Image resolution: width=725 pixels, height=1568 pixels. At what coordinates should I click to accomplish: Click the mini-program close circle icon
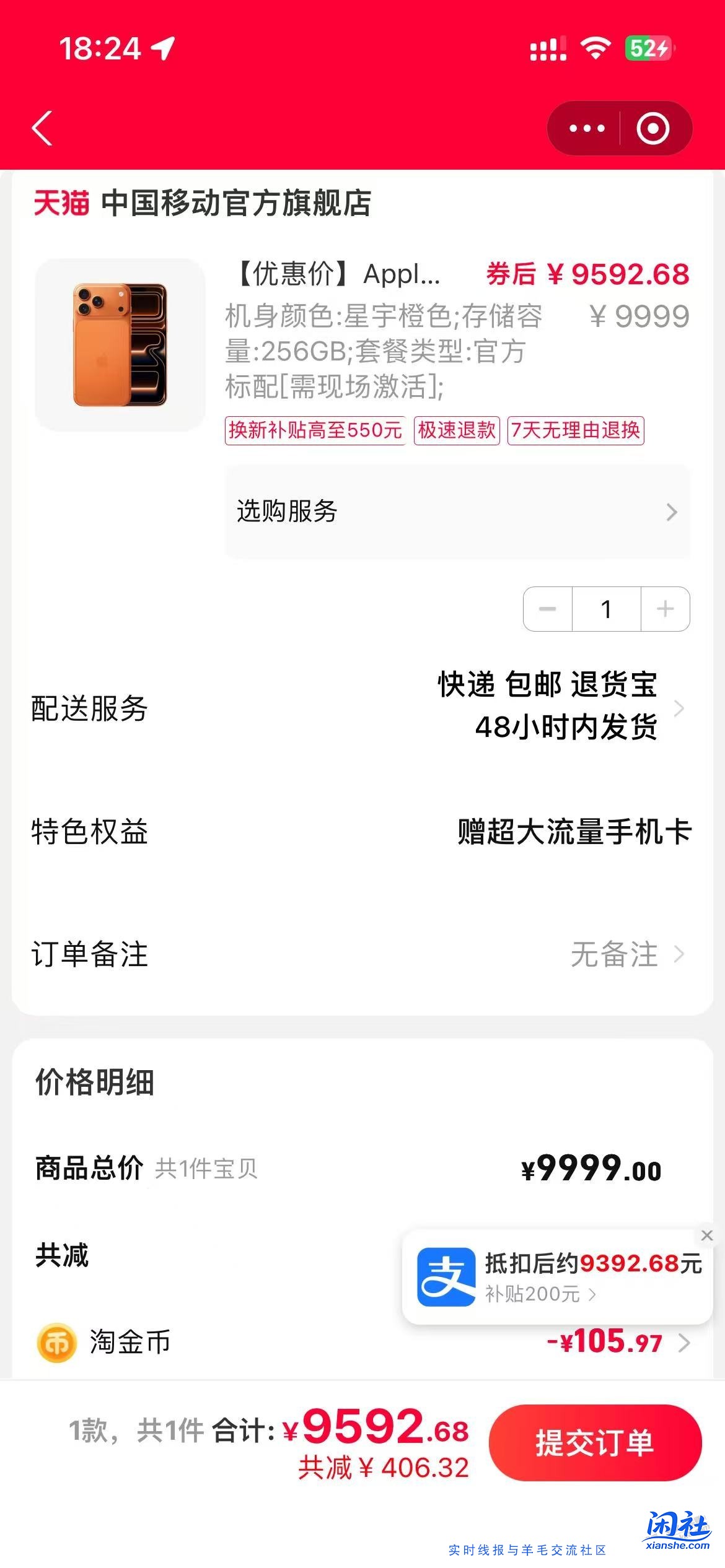651,127
